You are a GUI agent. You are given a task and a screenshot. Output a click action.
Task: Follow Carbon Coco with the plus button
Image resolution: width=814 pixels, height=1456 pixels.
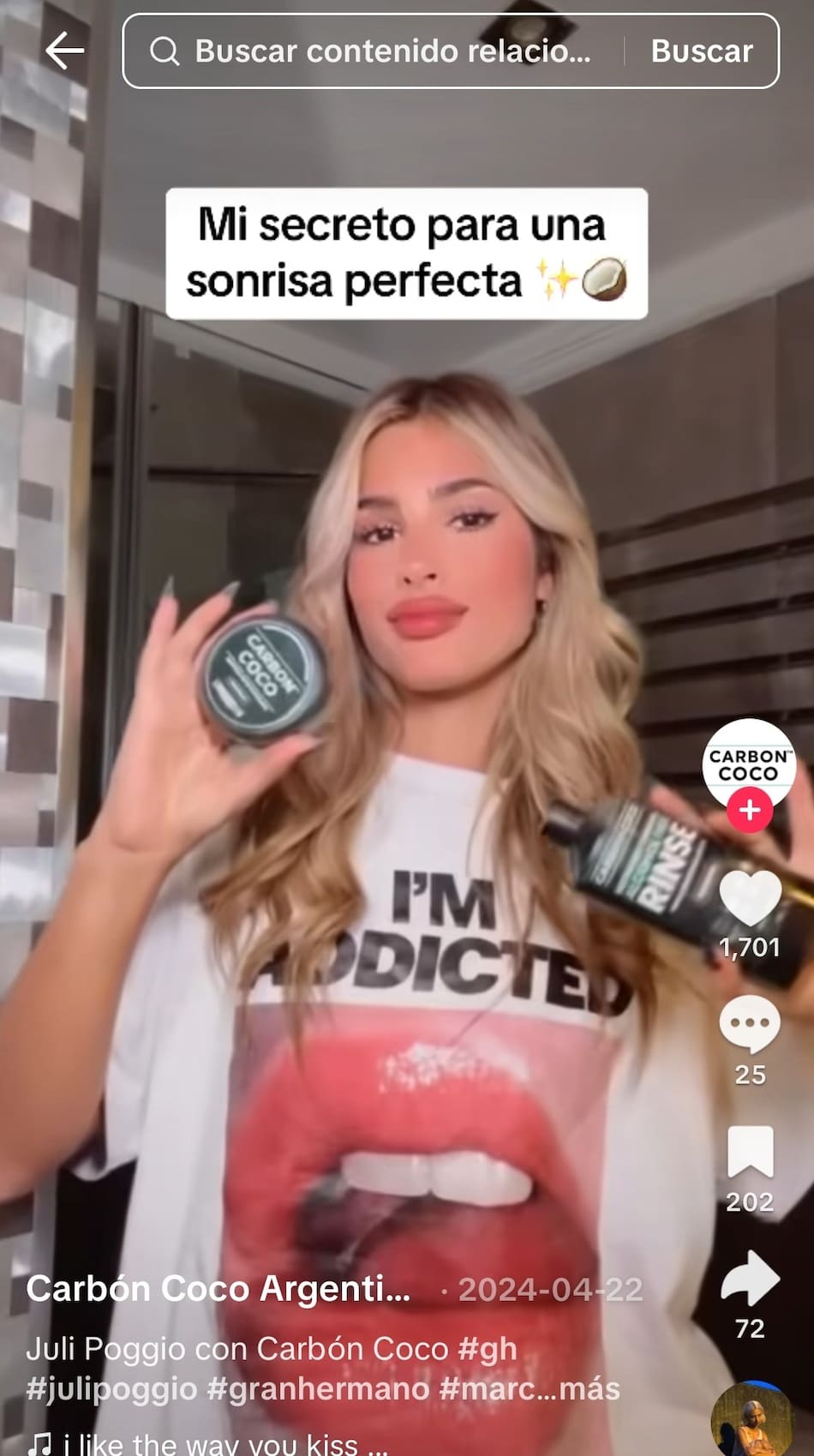coord(750,811)
